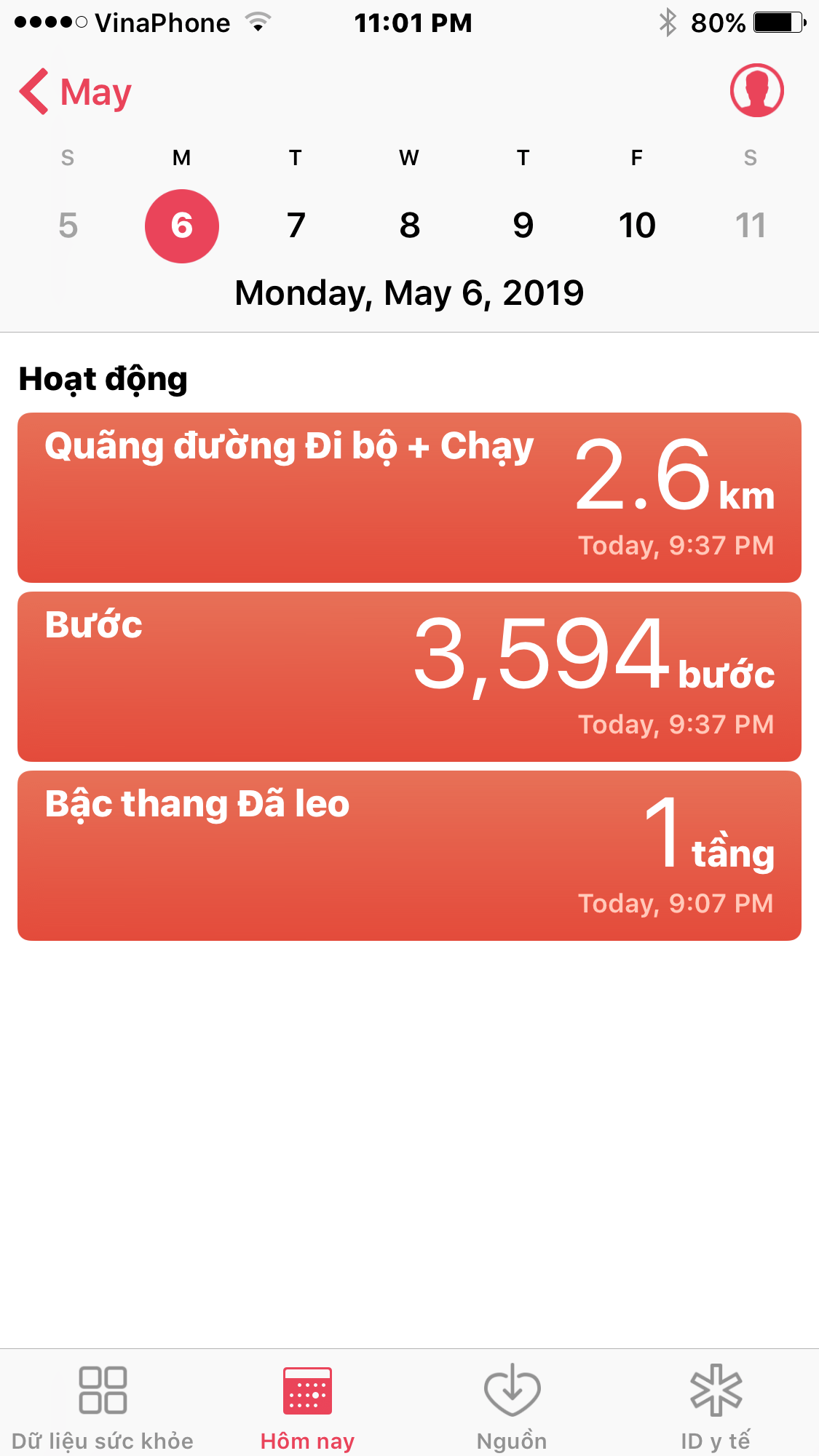Viewport: 819px width, 1456px height.
Task: Go back to the May calendar
Action: coord(76,92)
